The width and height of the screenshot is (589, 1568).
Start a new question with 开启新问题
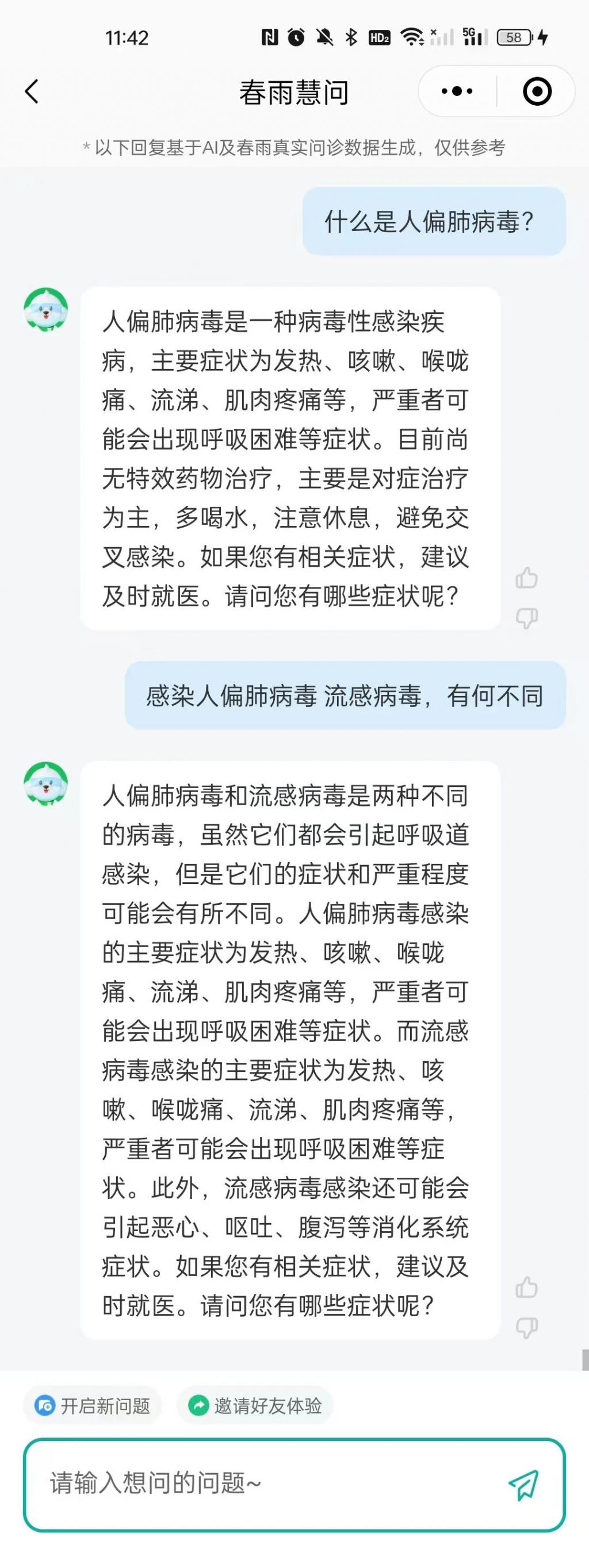click(93, 1405)
